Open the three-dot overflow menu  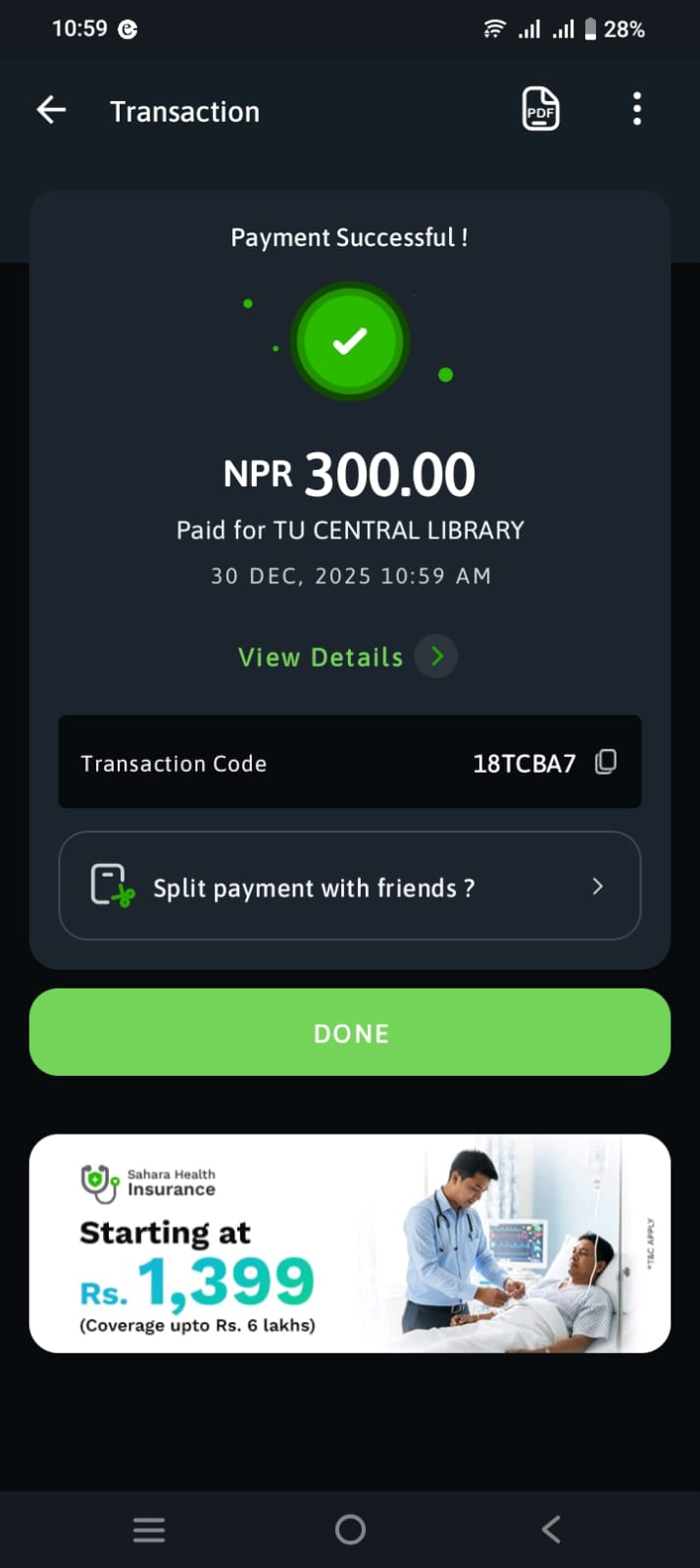click(x=637, y=109)
